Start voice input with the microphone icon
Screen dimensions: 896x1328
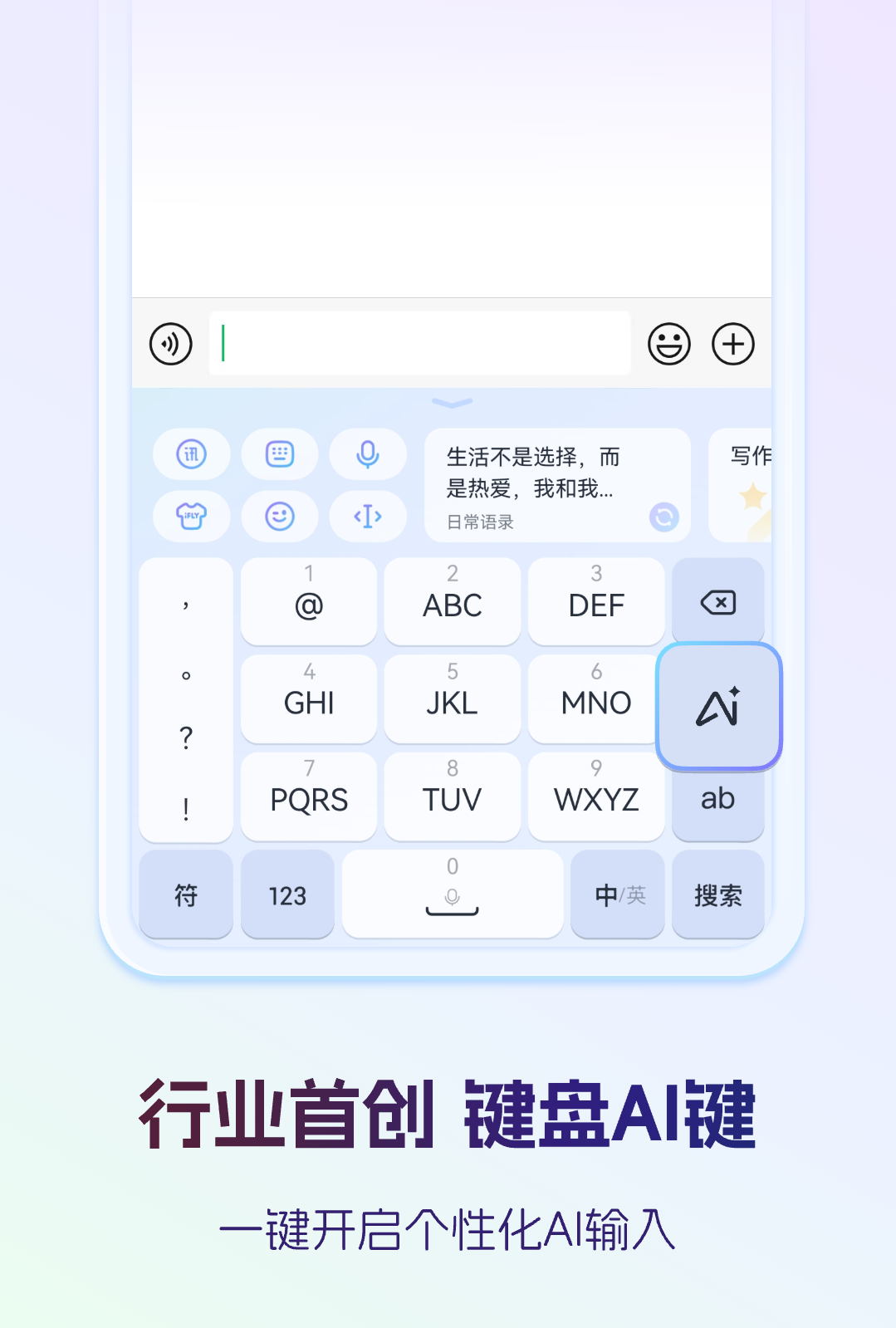pos(368,454)
